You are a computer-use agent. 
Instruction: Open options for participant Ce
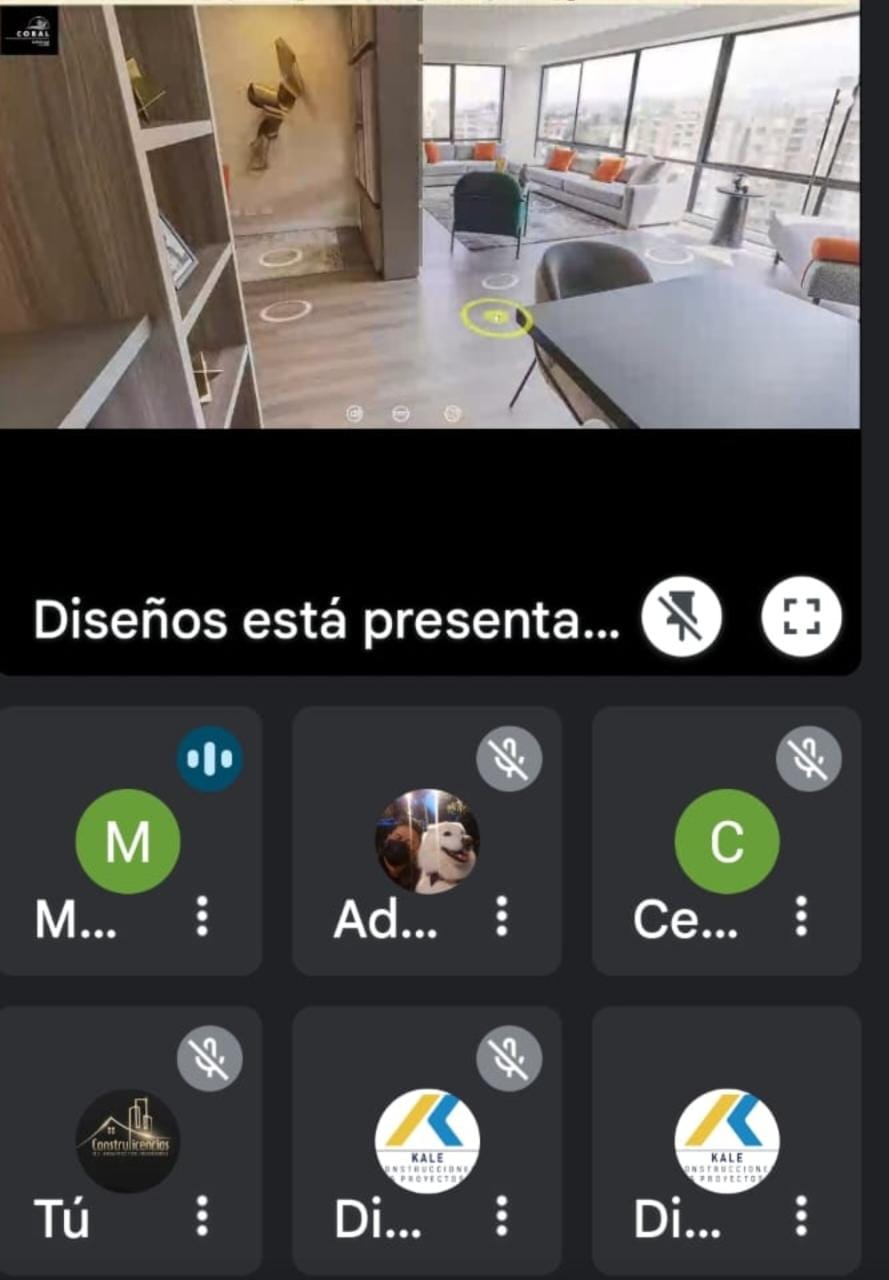point(800,916)
